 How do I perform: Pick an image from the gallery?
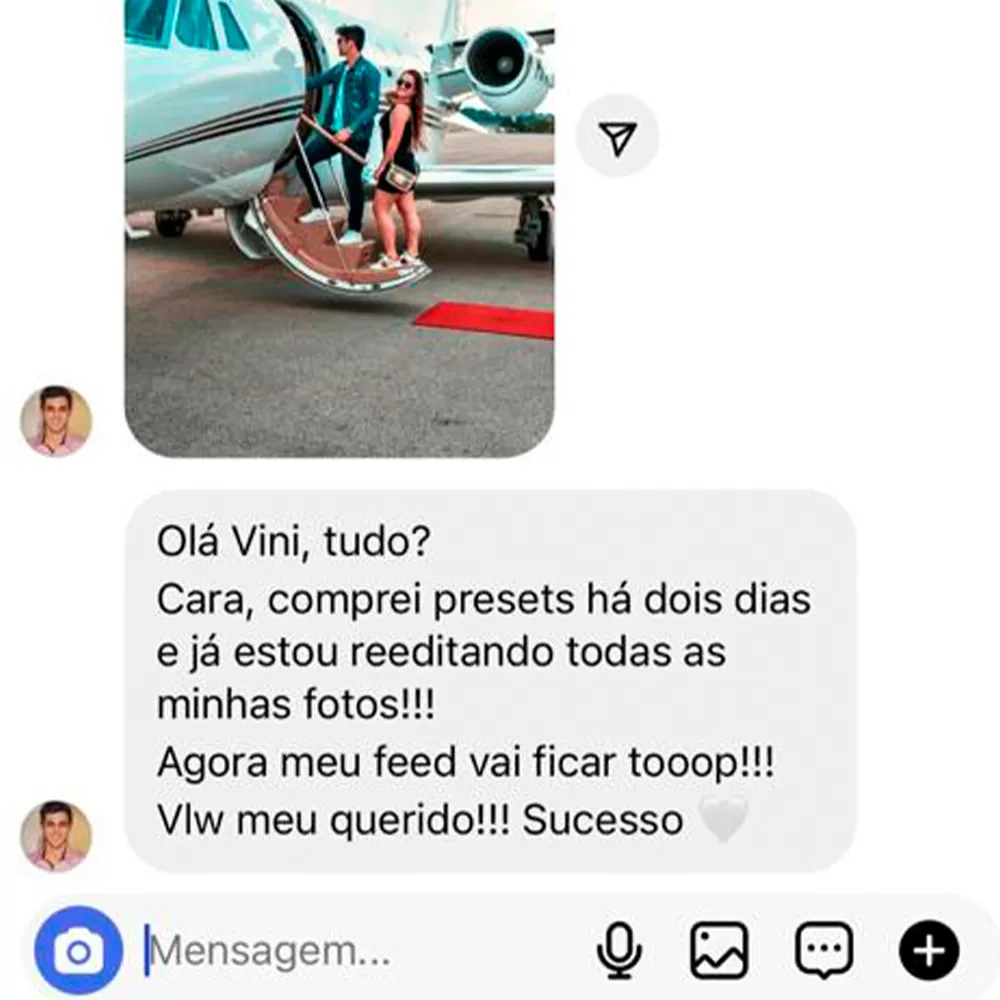(x=719, y=950)
